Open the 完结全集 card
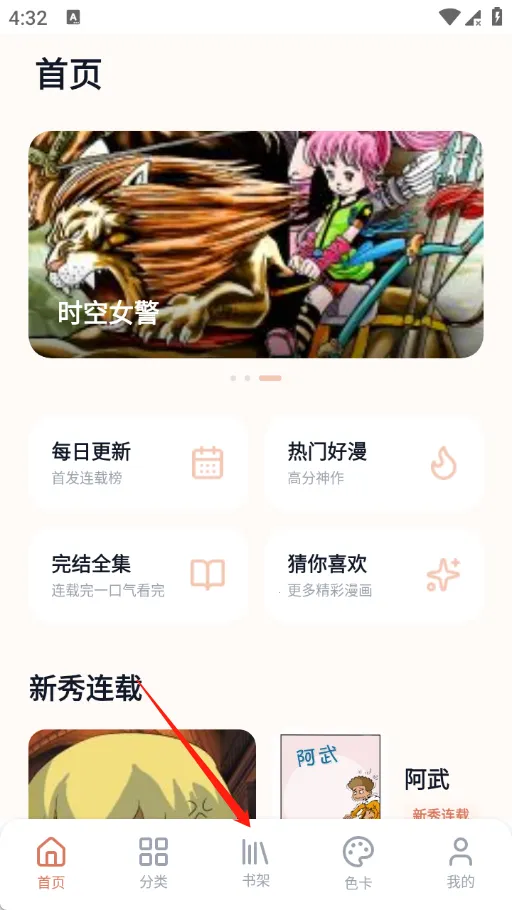 (x=138, y=575)
